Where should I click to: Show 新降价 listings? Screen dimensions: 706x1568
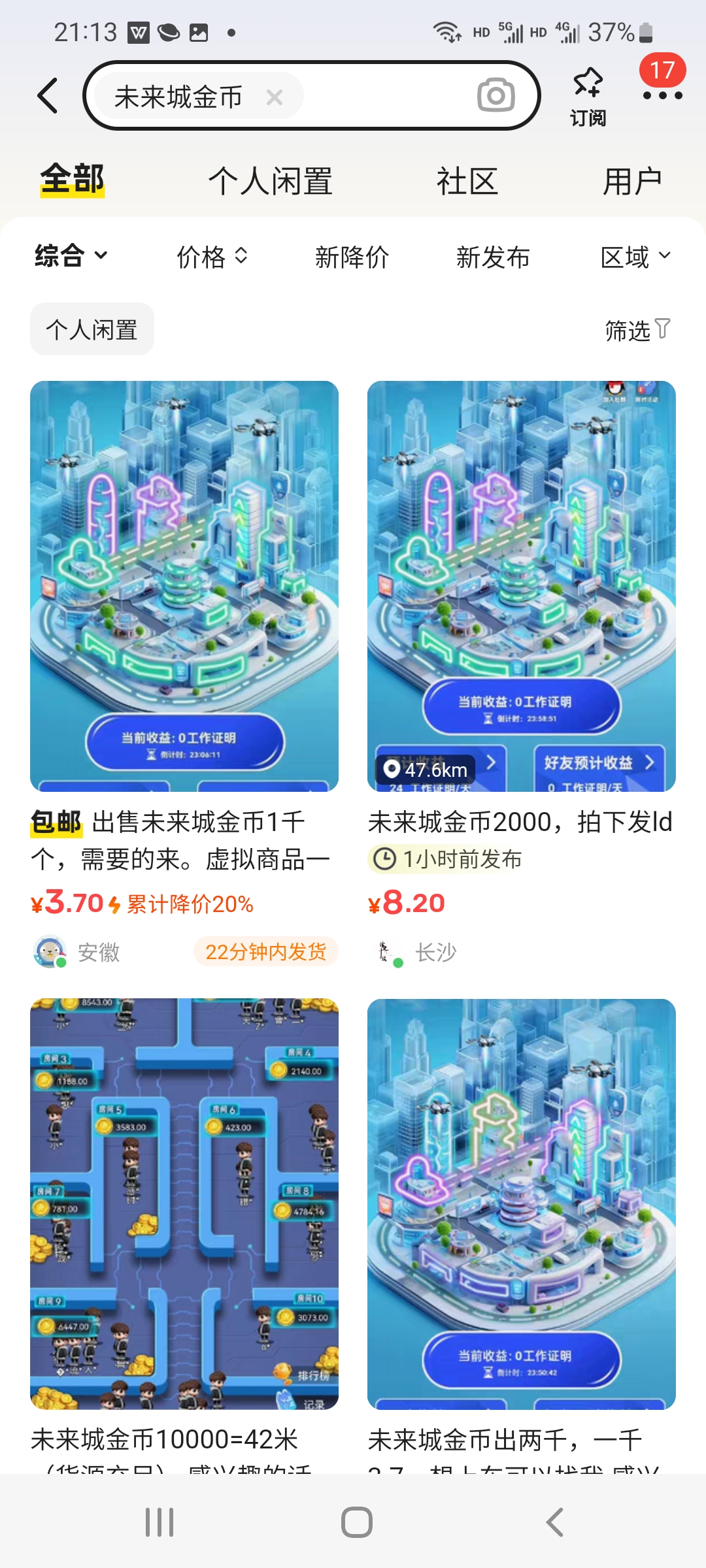(x=352, y=257)
